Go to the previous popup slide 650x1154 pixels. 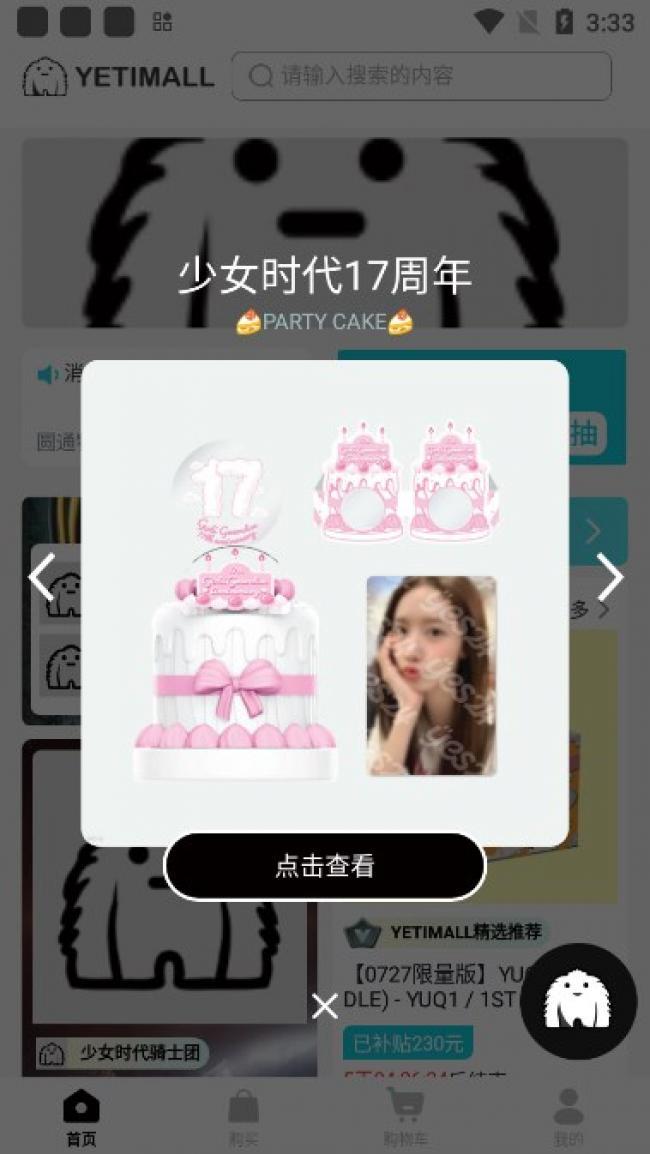40,577
